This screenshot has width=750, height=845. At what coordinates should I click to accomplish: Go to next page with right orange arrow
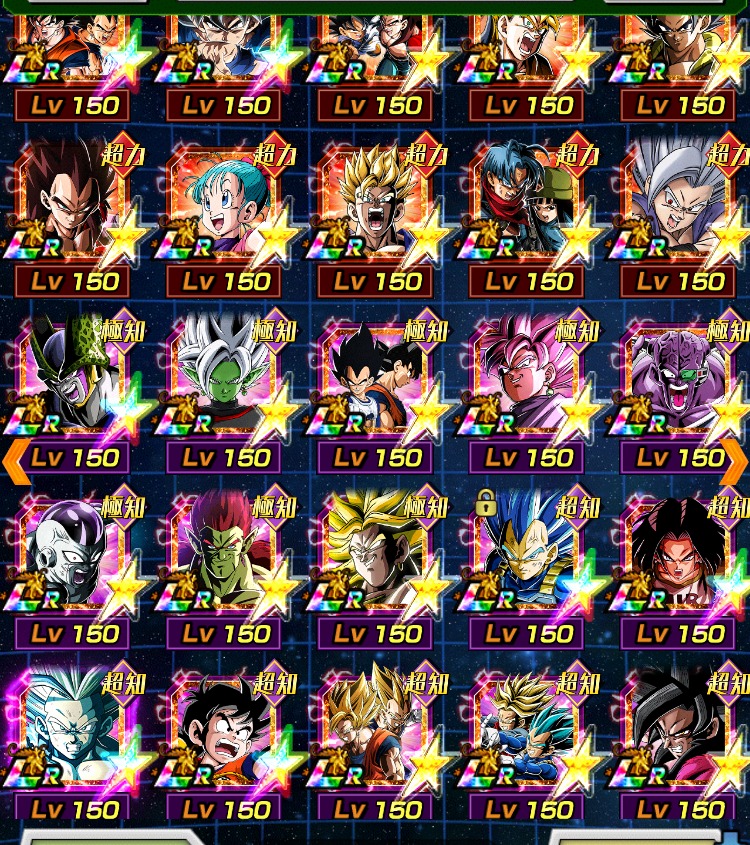[x=736, y=461]
